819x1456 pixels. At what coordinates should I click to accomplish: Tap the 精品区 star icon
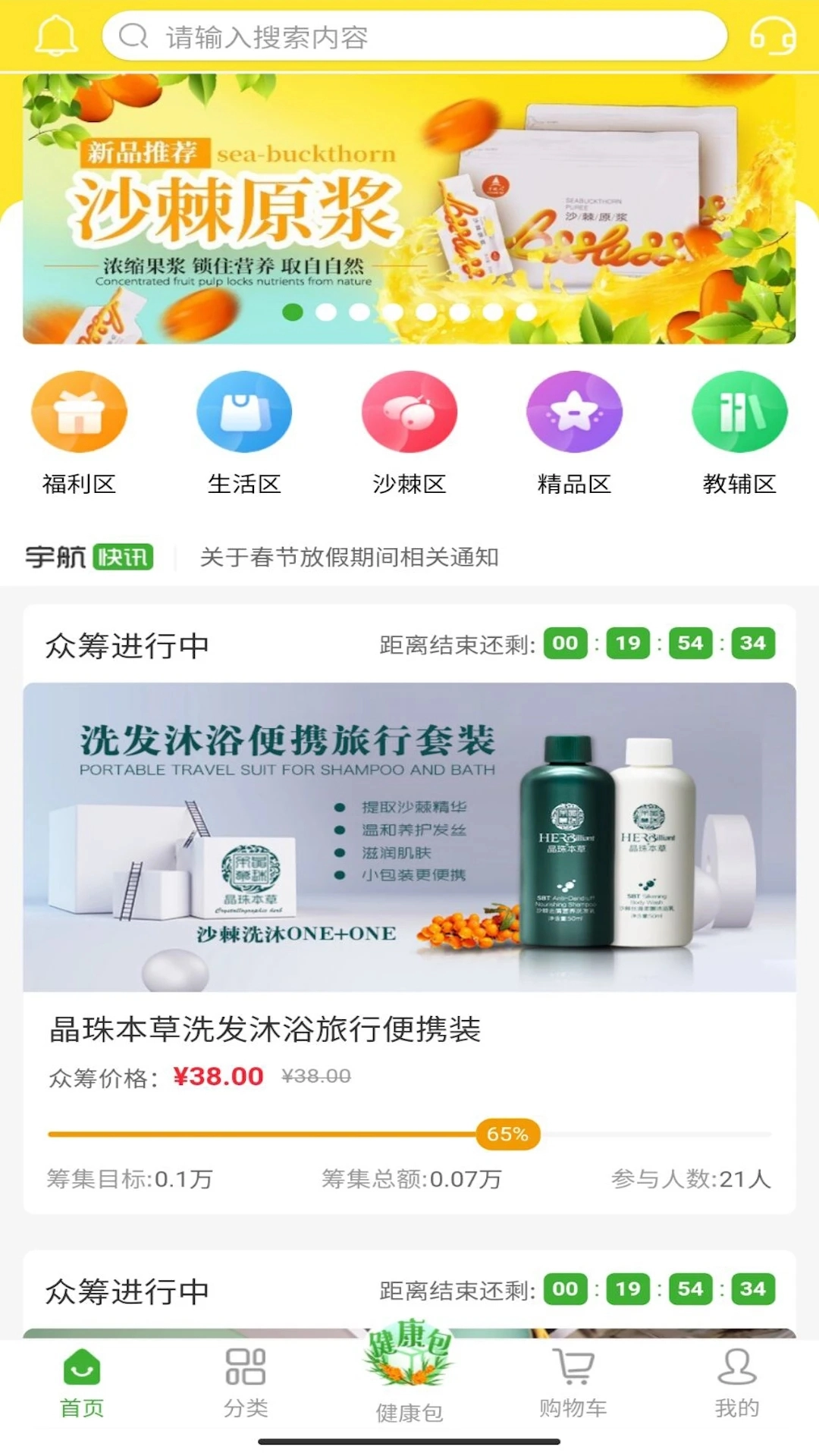[x=574, y=412]
